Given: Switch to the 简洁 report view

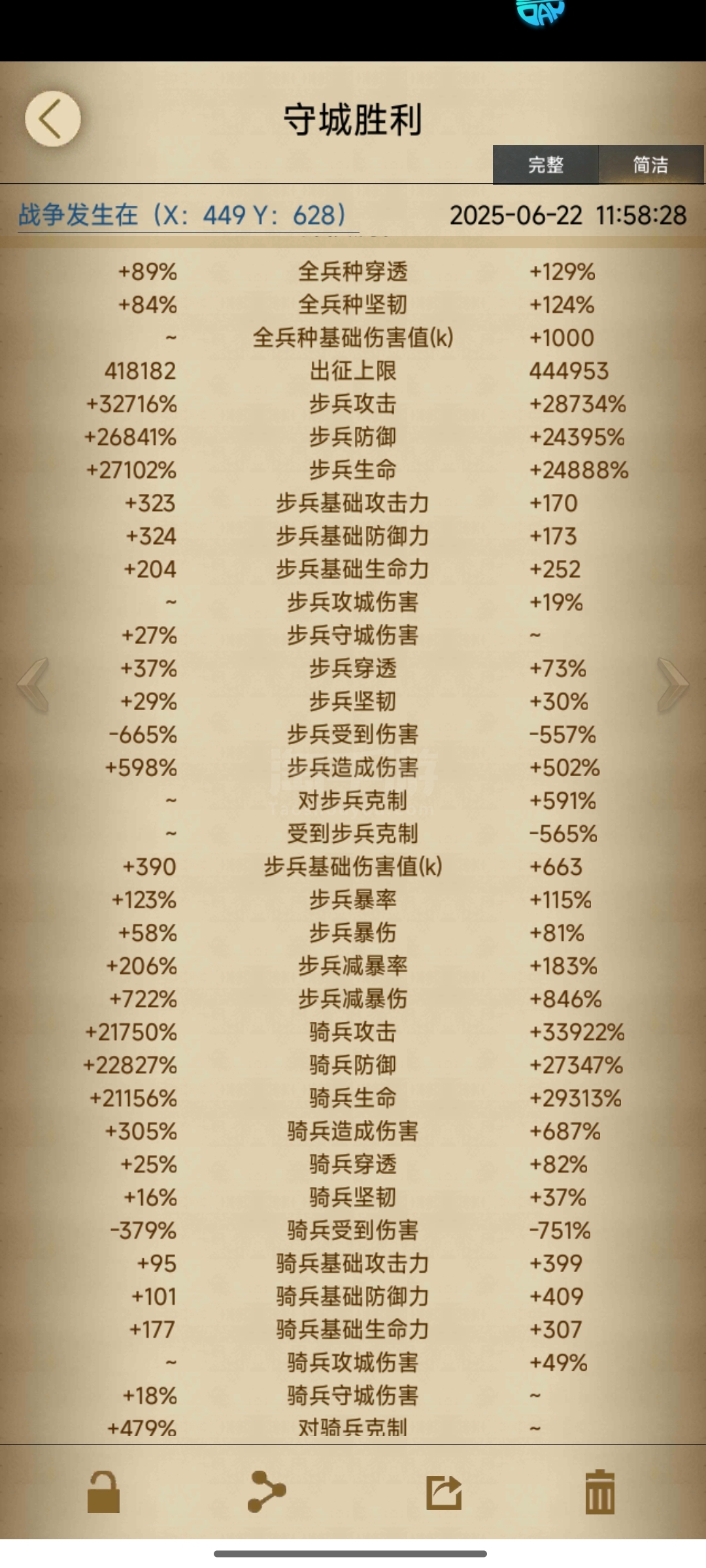Looking at the screenshot, I should 651,165.
